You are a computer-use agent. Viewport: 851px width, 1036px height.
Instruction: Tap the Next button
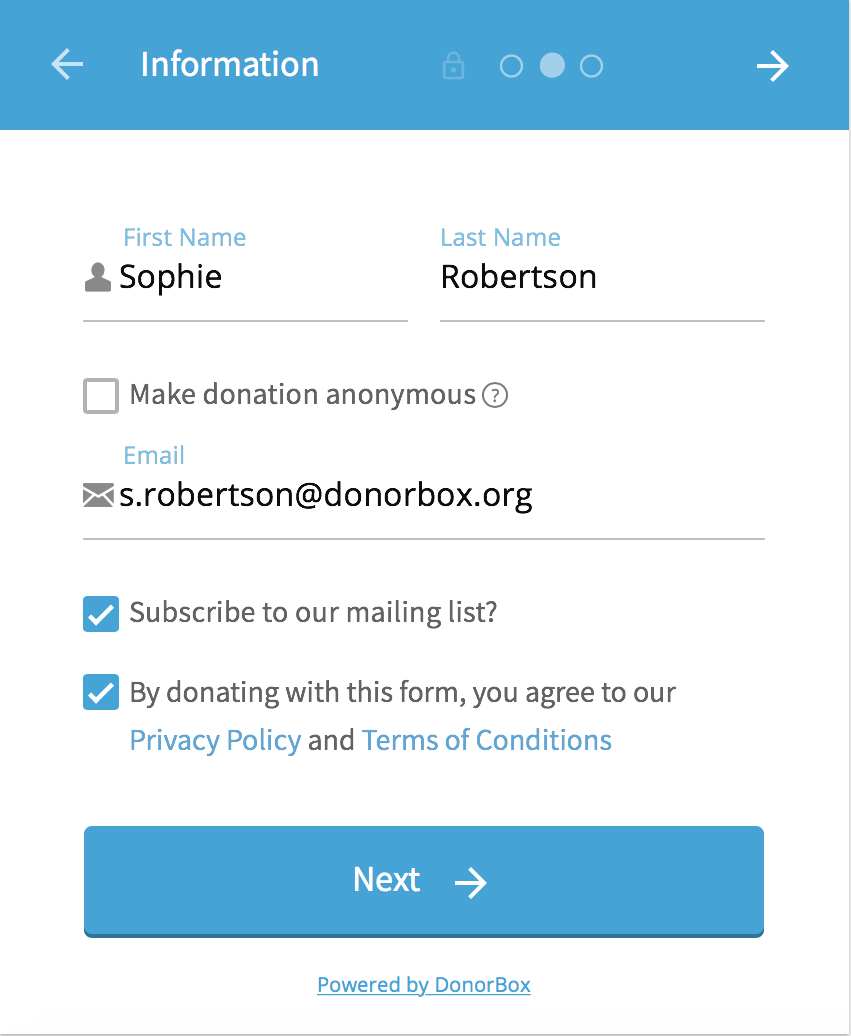pyautogui.click(x=423, y=880)
